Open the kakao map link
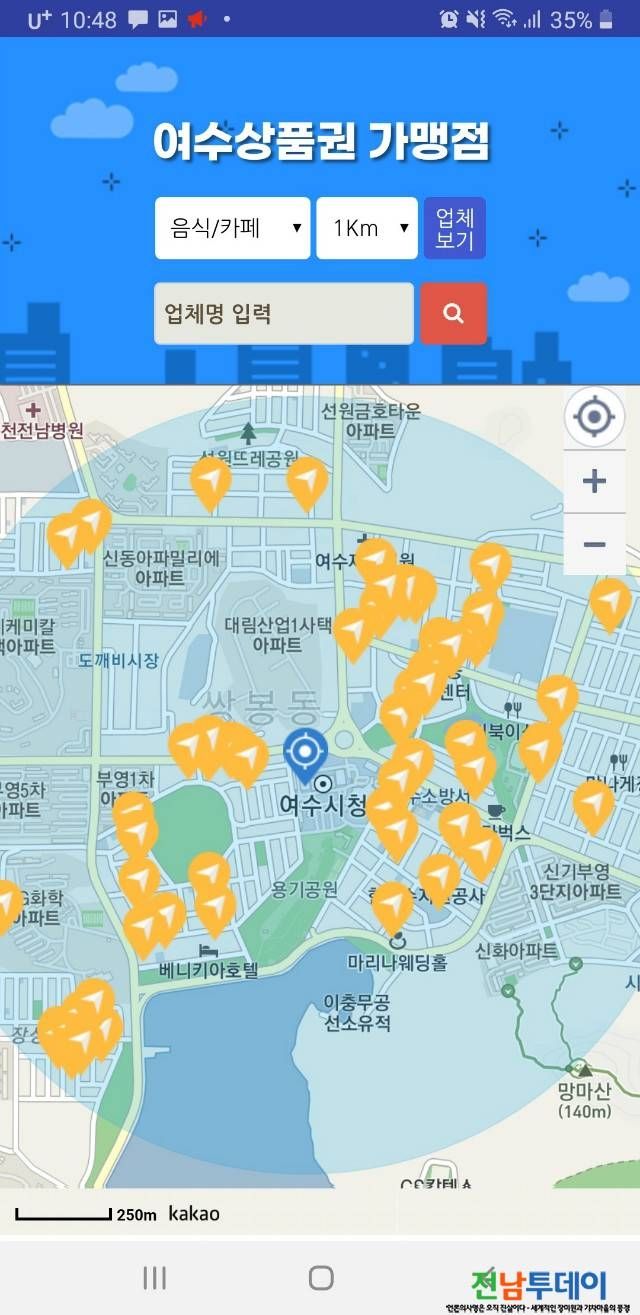 [194, 1214]
